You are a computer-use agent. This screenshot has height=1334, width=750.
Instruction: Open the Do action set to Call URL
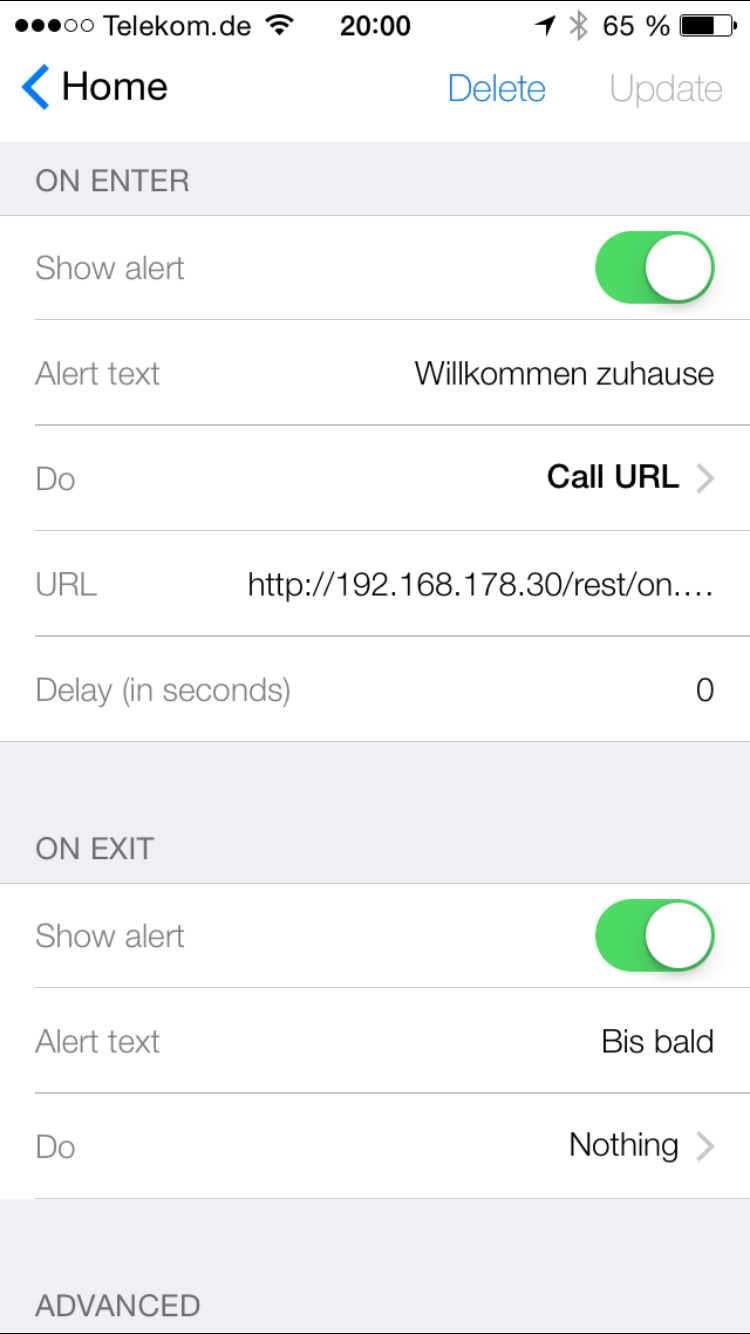[x=375, y=478]
